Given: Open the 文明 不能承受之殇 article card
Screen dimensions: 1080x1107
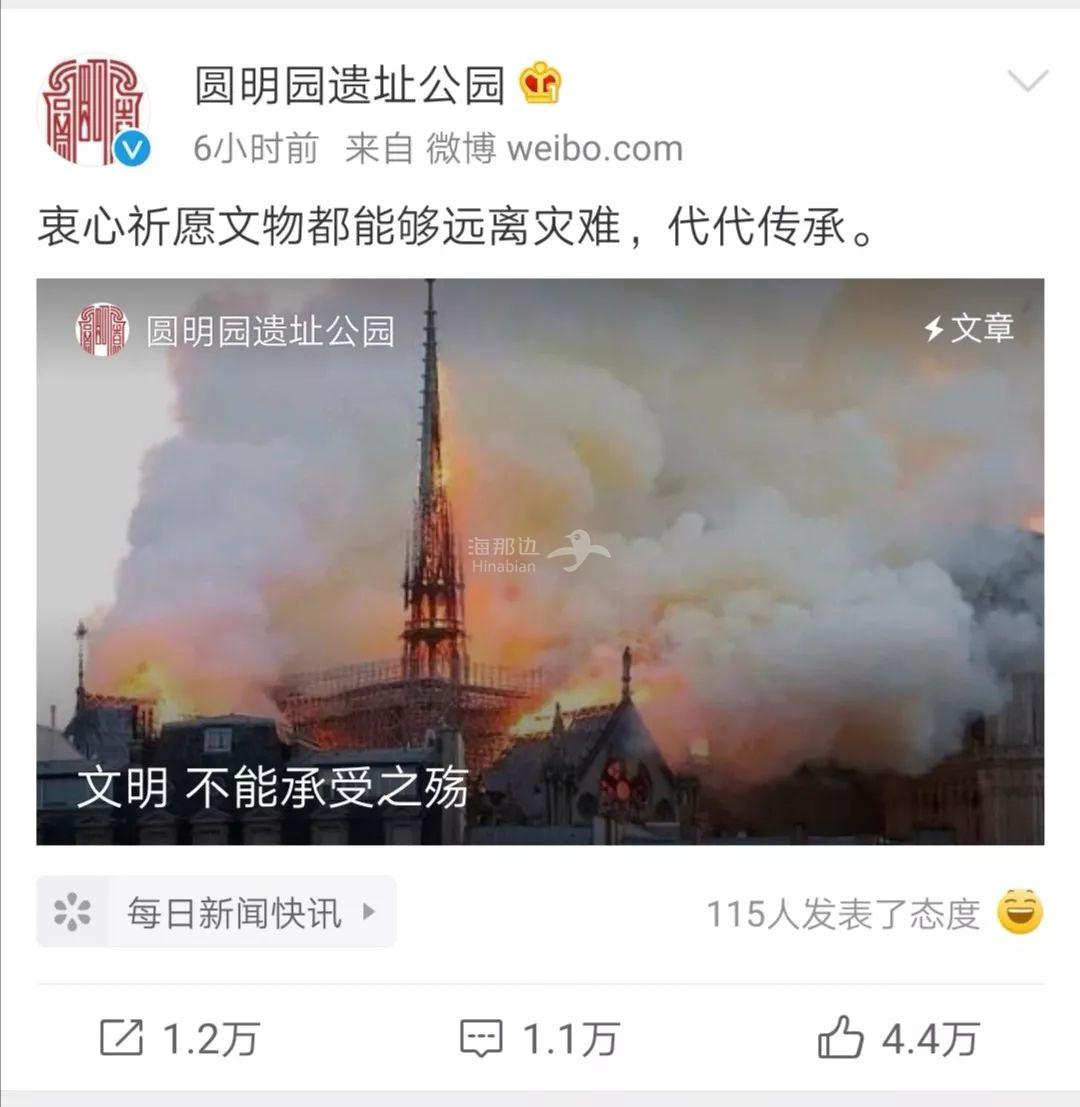Looking at the screenshot, I should [x=540, y=561].
